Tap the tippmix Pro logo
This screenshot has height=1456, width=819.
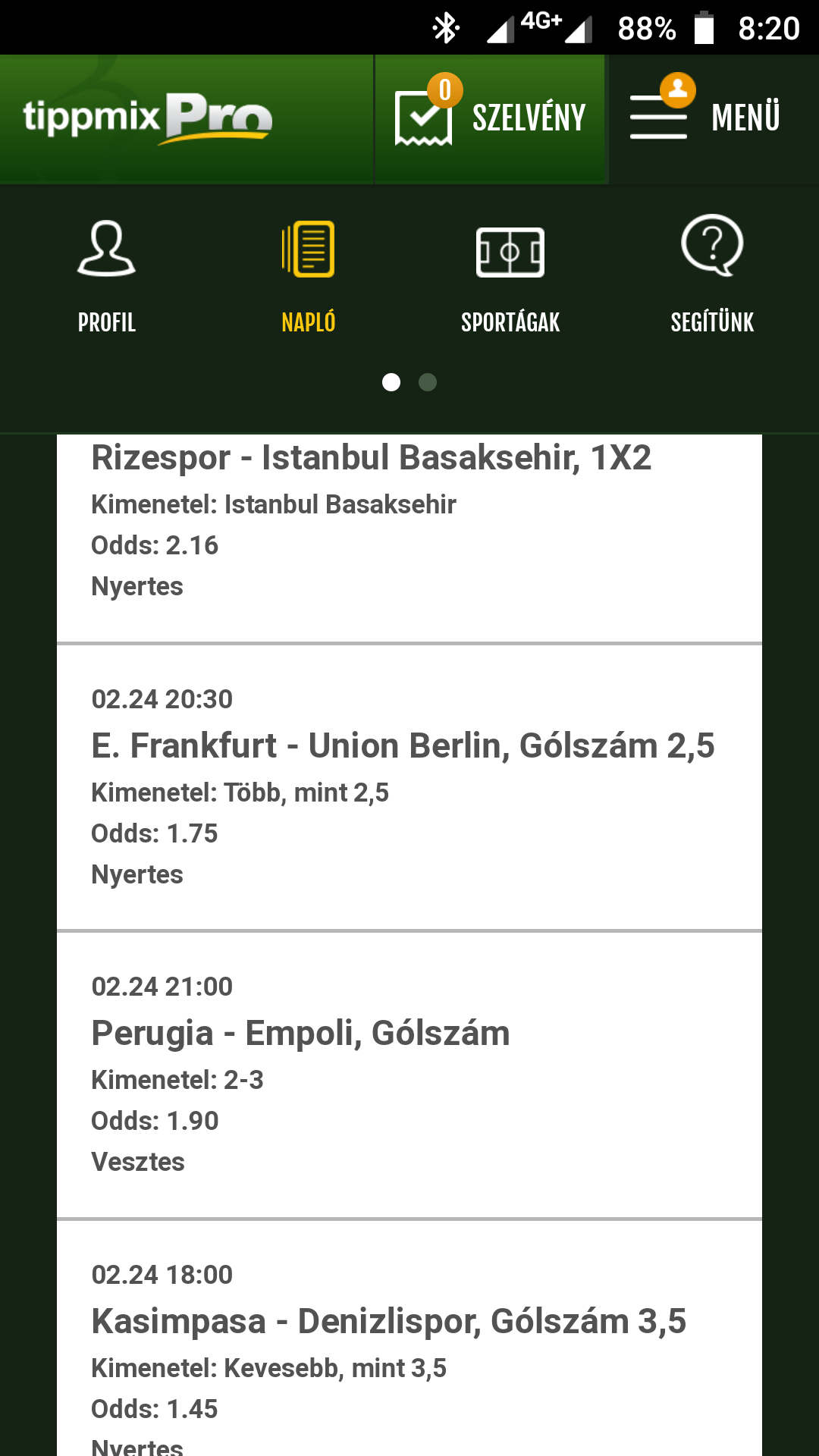148,118
